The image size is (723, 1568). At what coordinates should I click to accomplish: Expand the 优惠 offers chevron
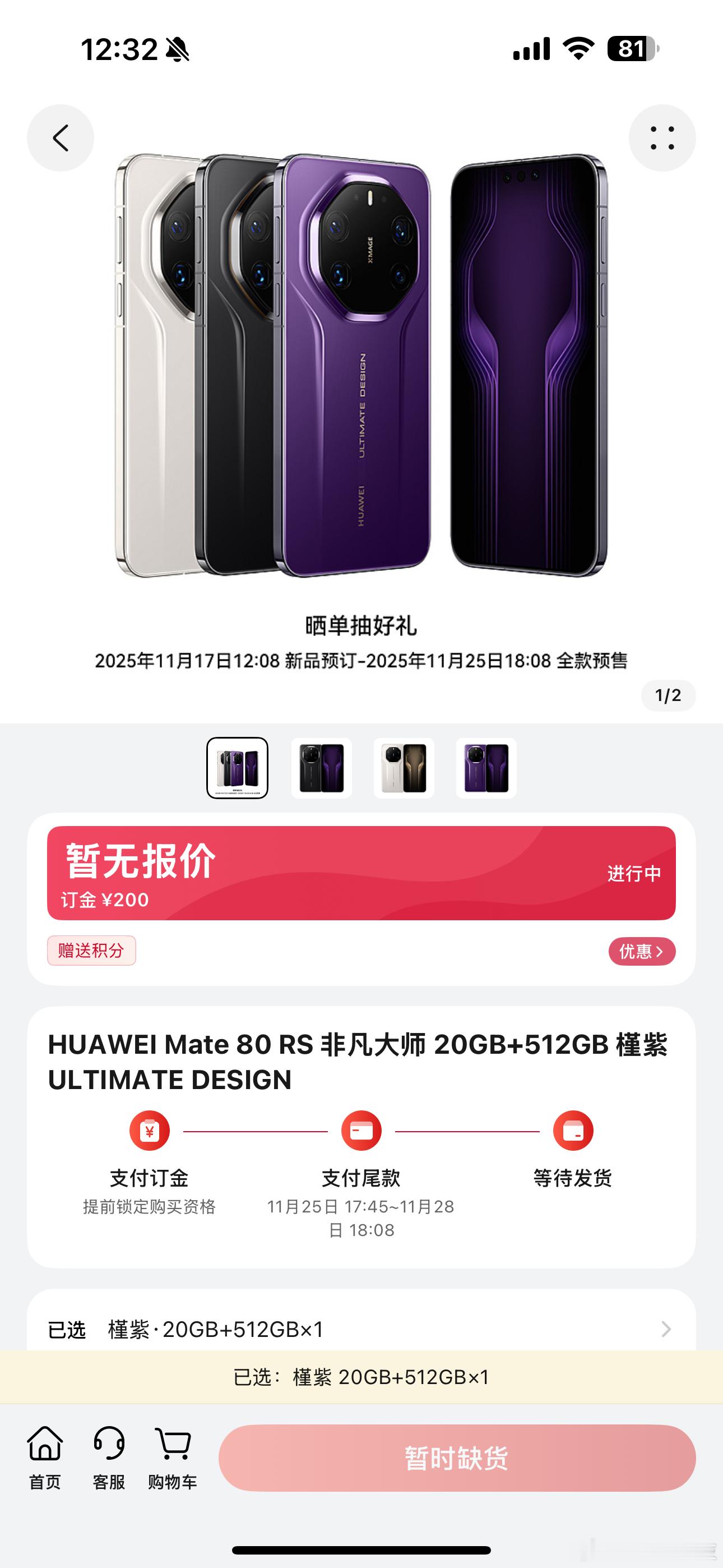tap(642, 951)
